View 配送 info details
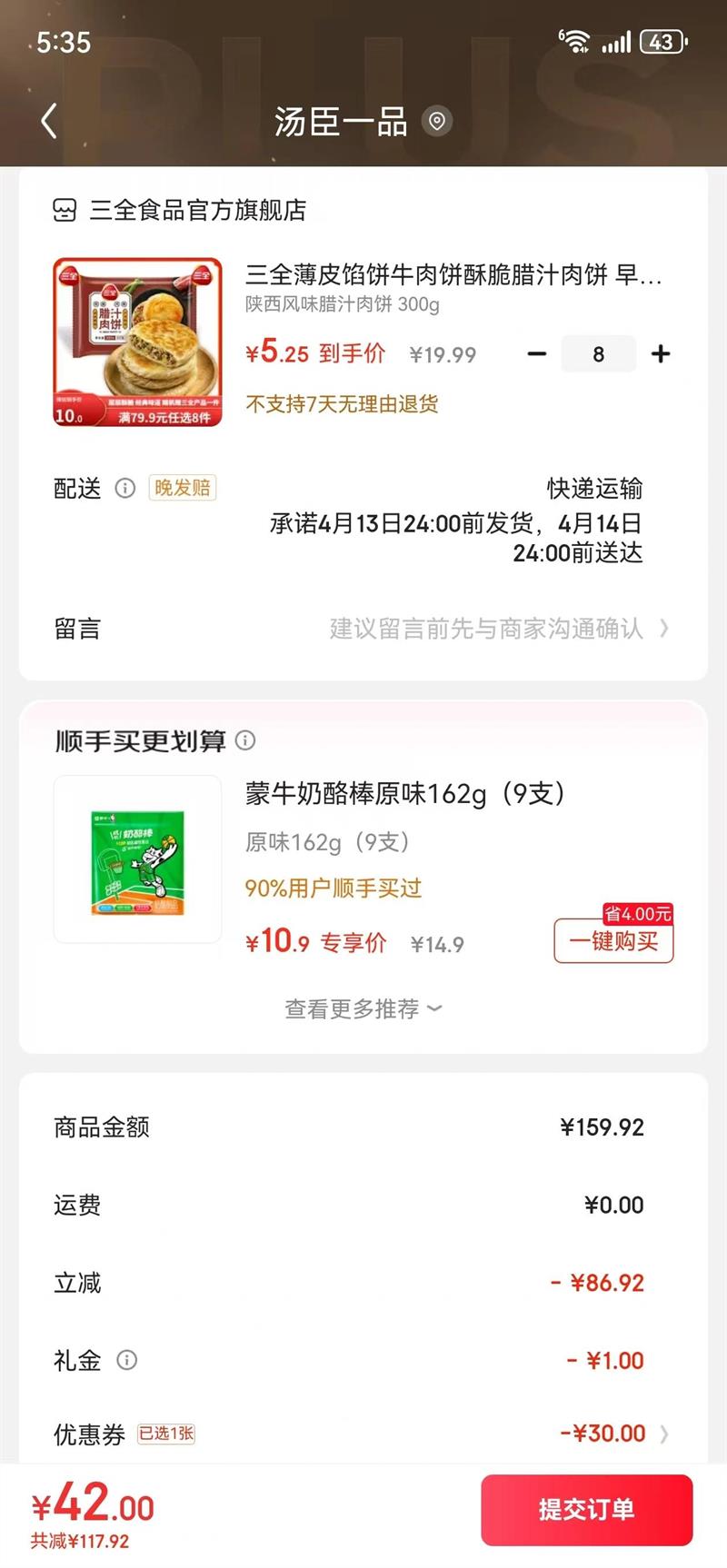The image size is (727, 1568). click(x=125, y=489)
